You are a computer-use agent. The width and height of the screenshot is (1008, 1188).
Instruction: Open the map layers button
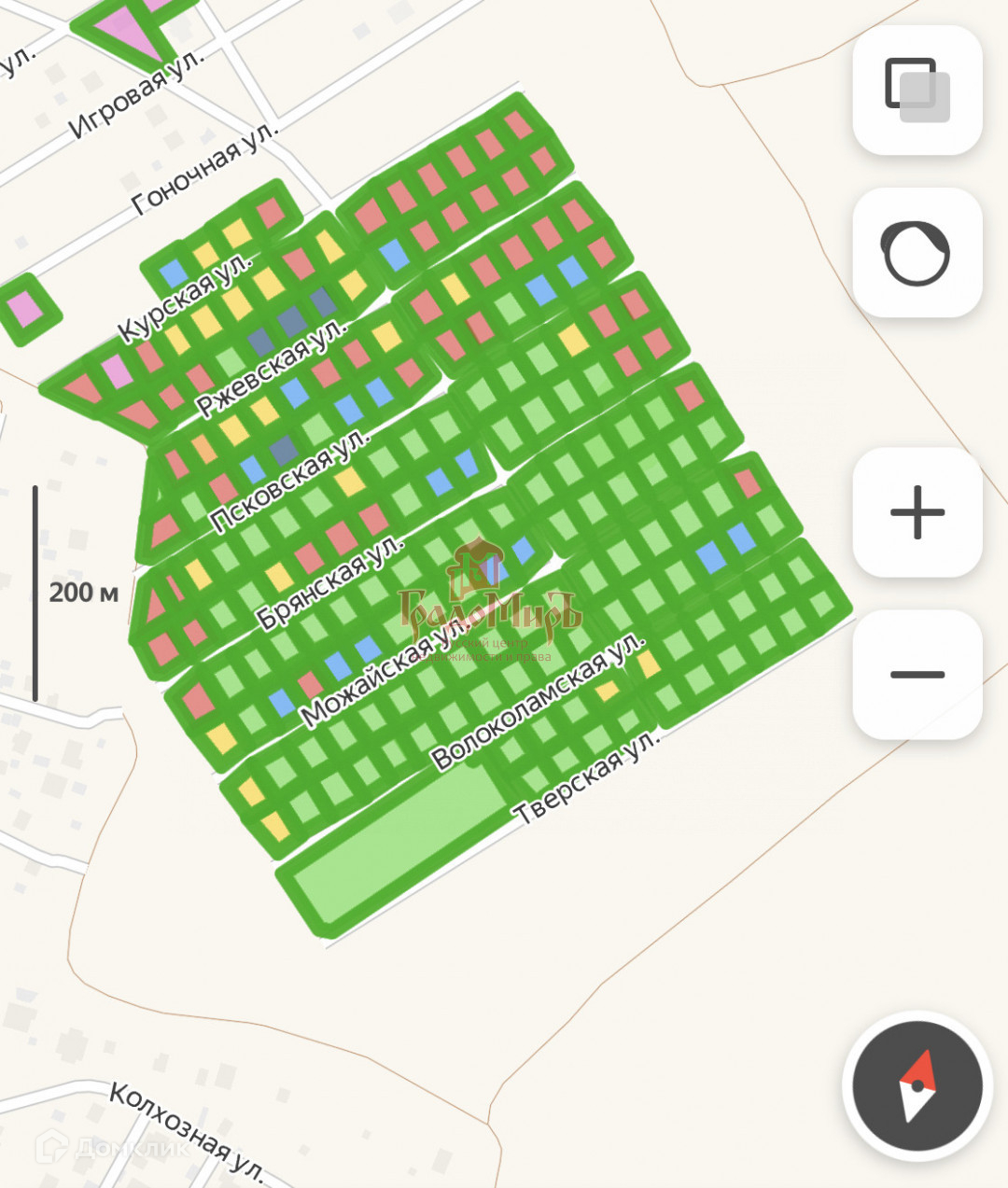tap(917, 91)
